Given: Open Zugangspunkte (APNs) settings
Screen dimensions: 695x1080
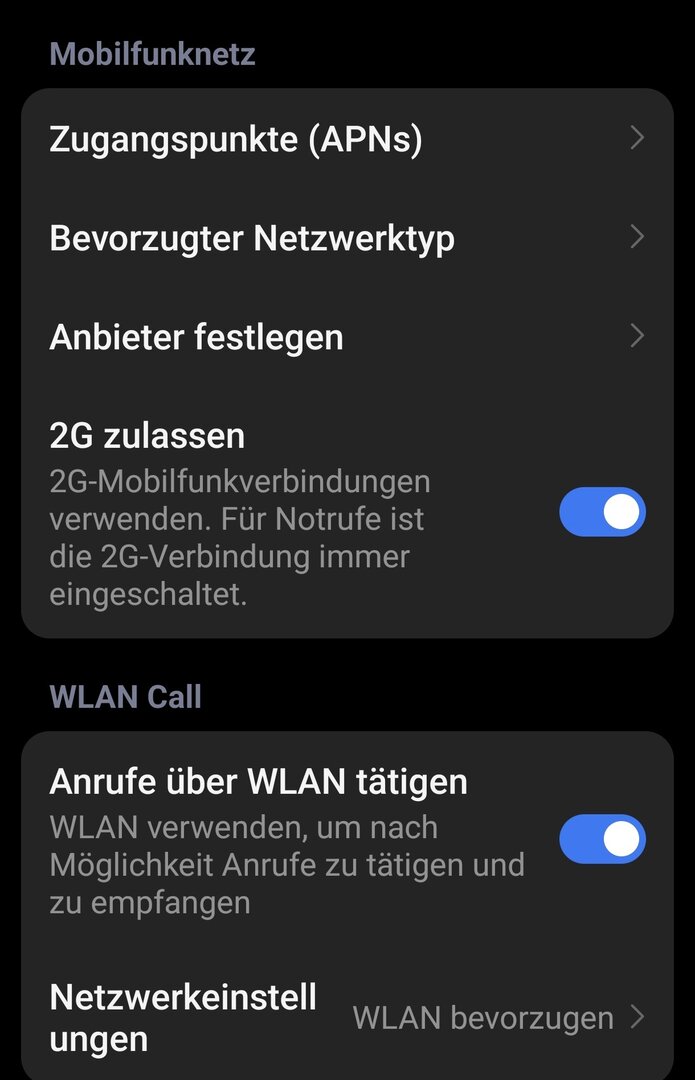Looking at the screenshot, I should click(346, 139).
